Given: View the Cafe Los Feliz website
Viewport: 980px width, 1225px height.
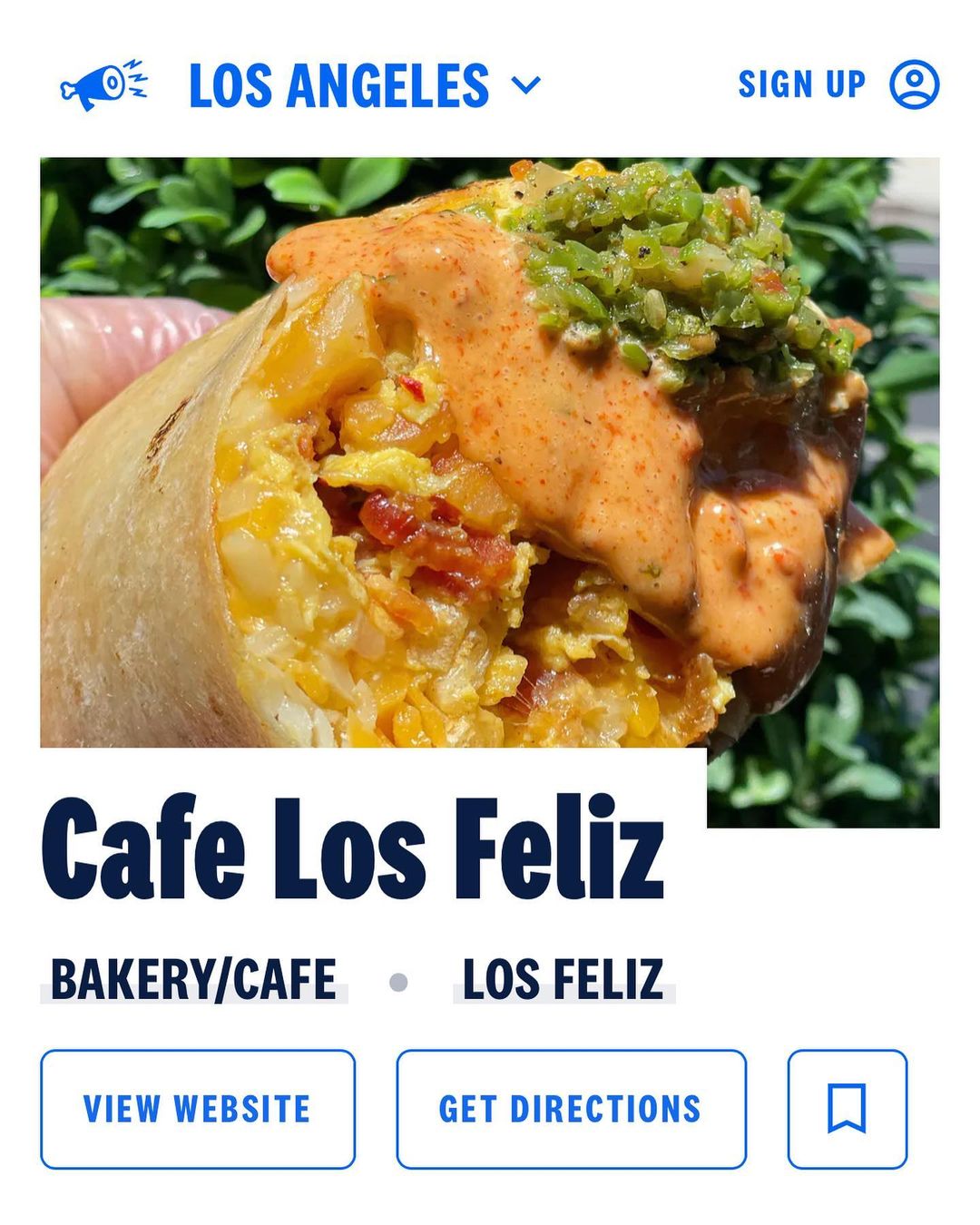Looking at the screenshot, I should point(198,1109).
